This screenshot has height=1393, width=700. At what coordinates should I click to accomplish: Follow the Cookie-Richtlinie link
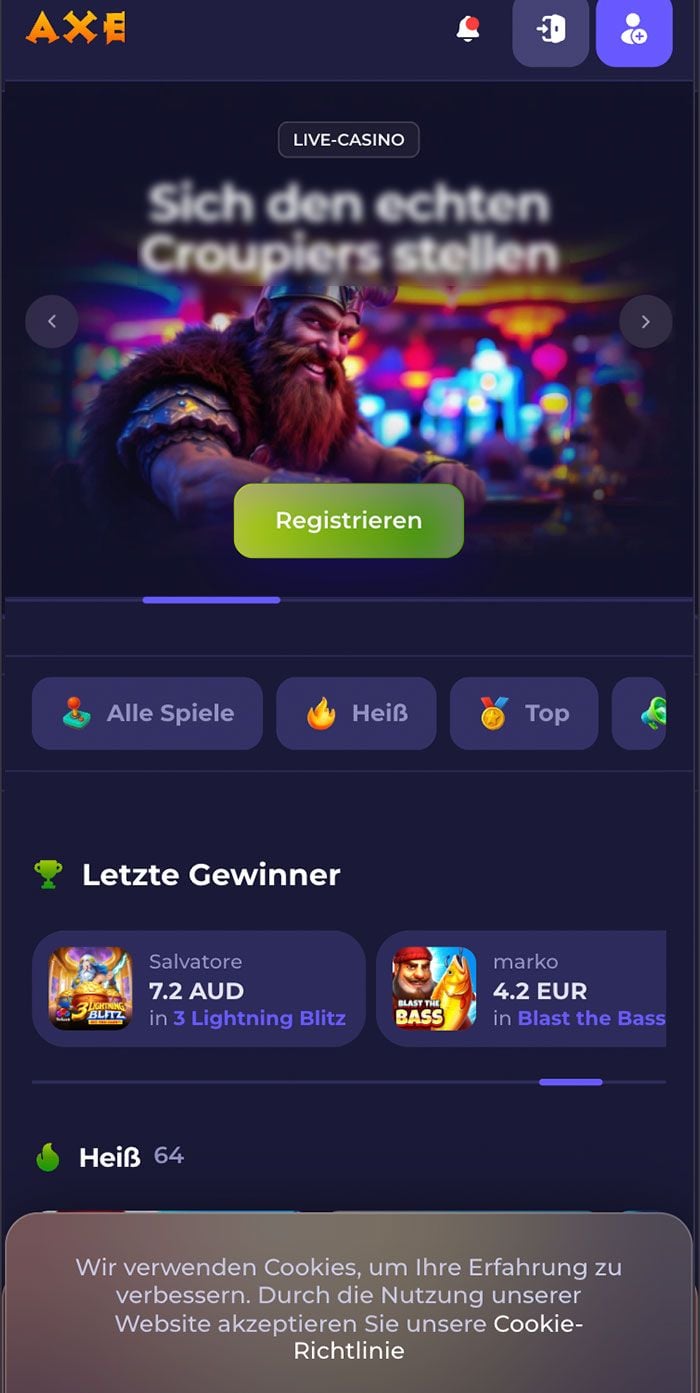439,1337
